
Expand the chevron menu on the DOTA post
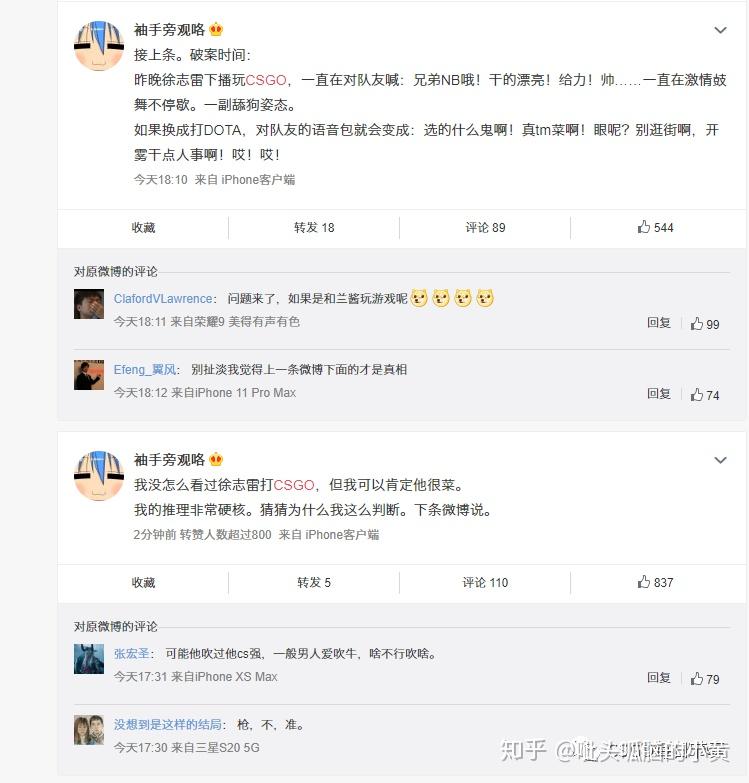[x=720, y=30]
